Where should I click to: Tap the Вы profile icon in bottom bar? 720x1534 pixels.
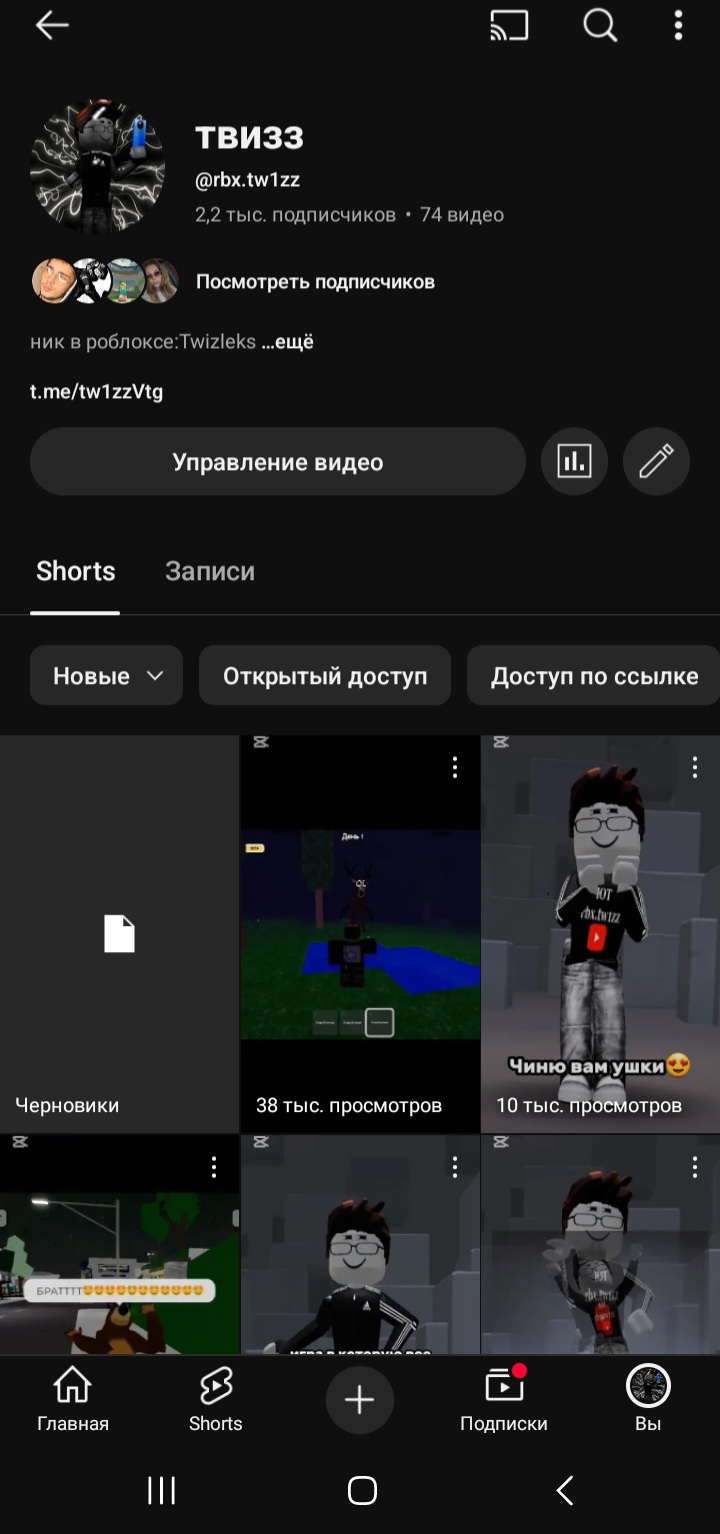click(648, 1399)
